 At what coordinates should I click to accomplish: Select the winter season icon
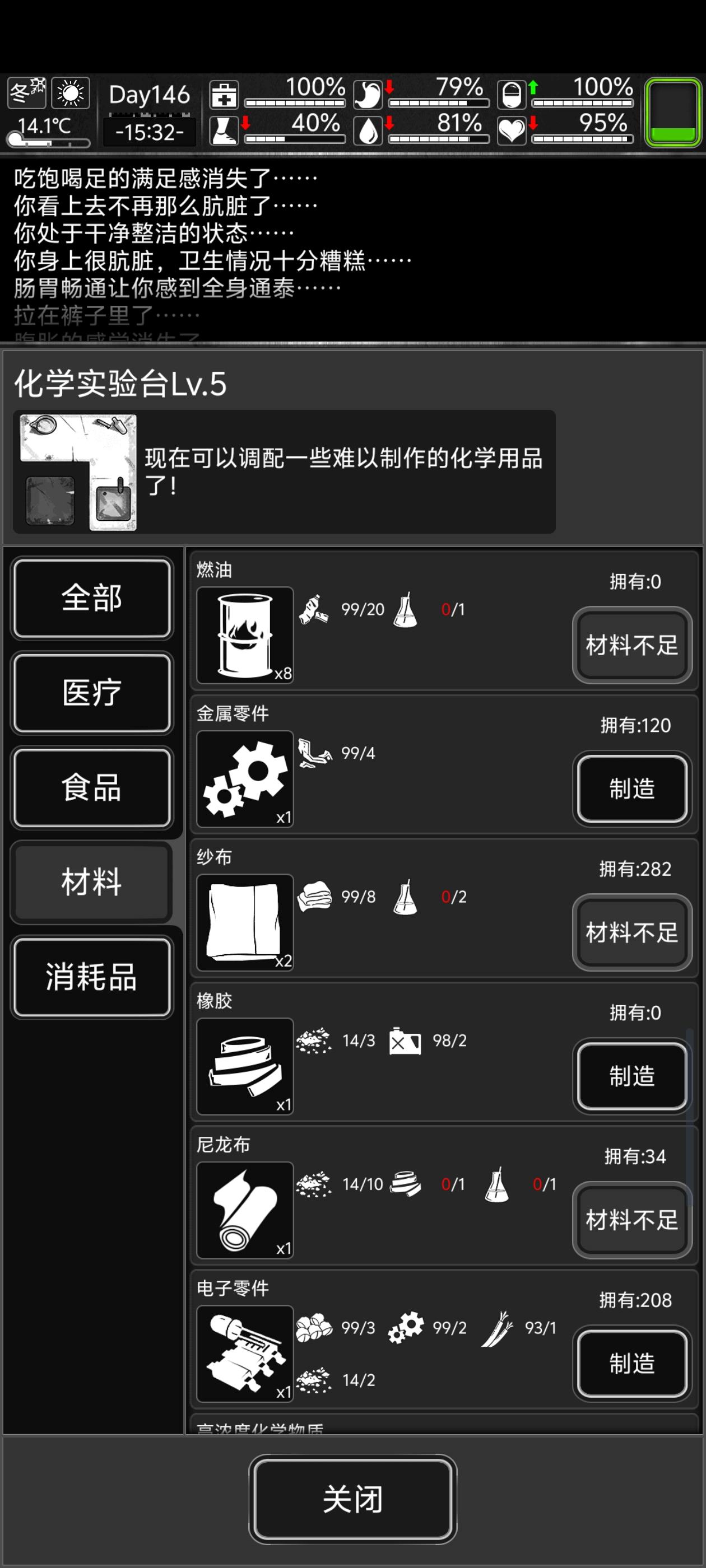tap(26, 93)
